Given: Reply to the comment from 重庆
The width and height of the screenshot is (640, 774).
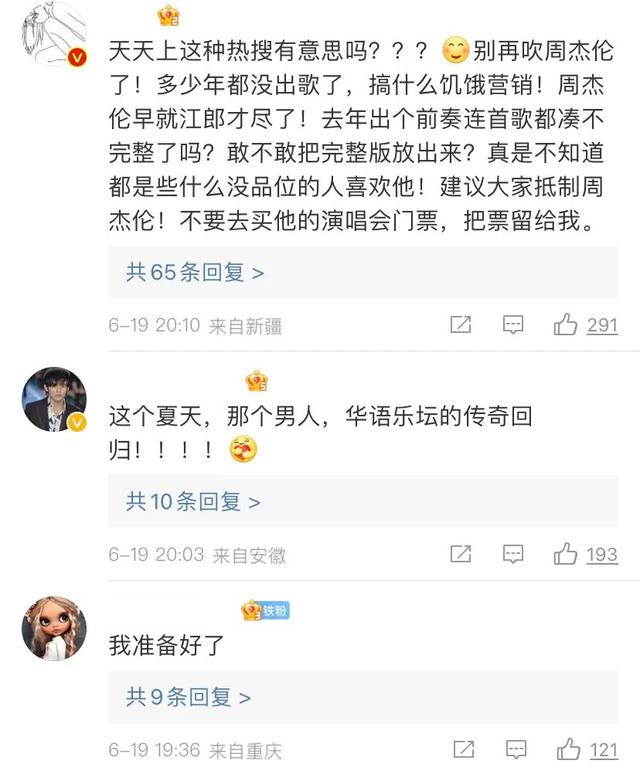Looking at the screenshot, I should click(x=513, y=749).
